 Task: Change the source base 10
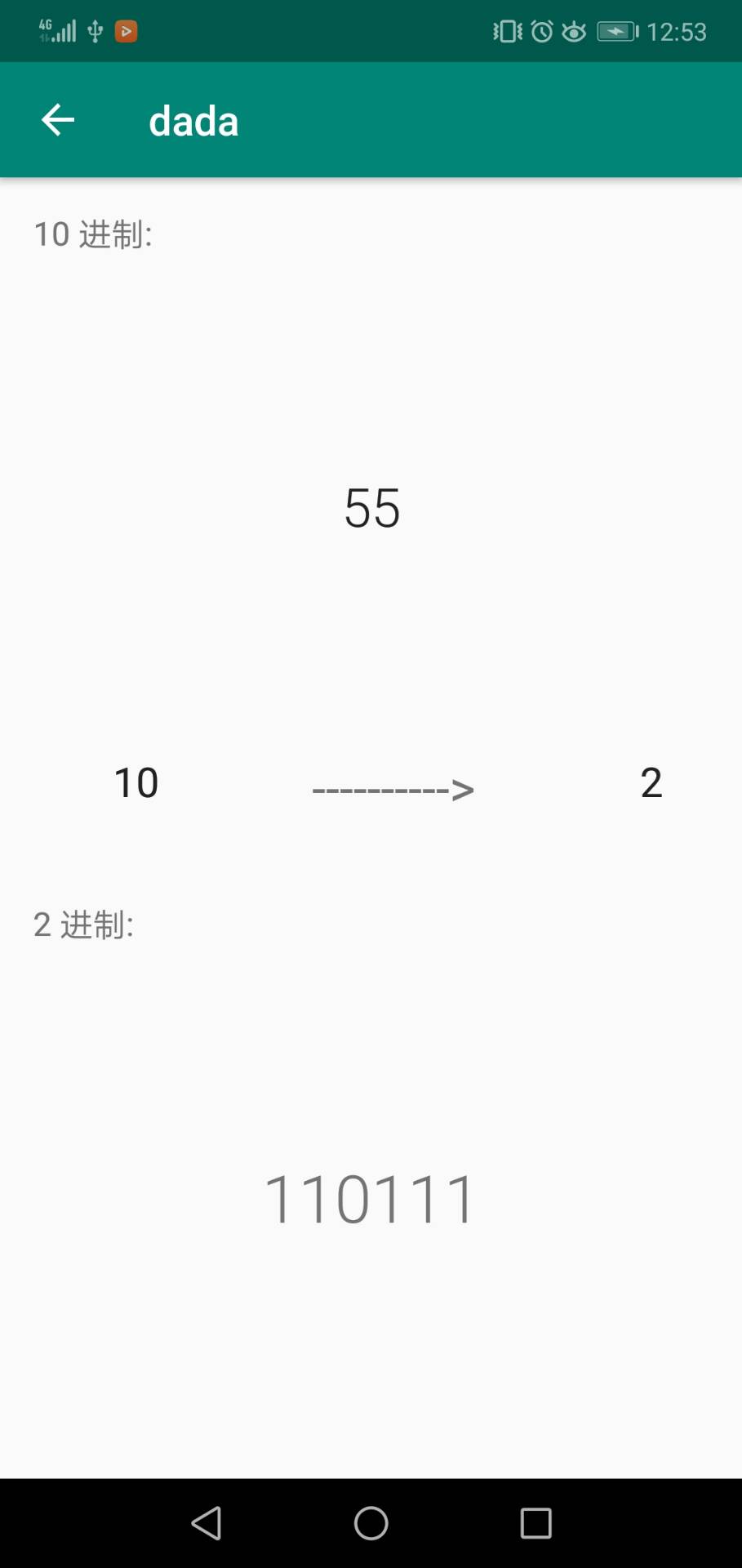coord(136,782)
